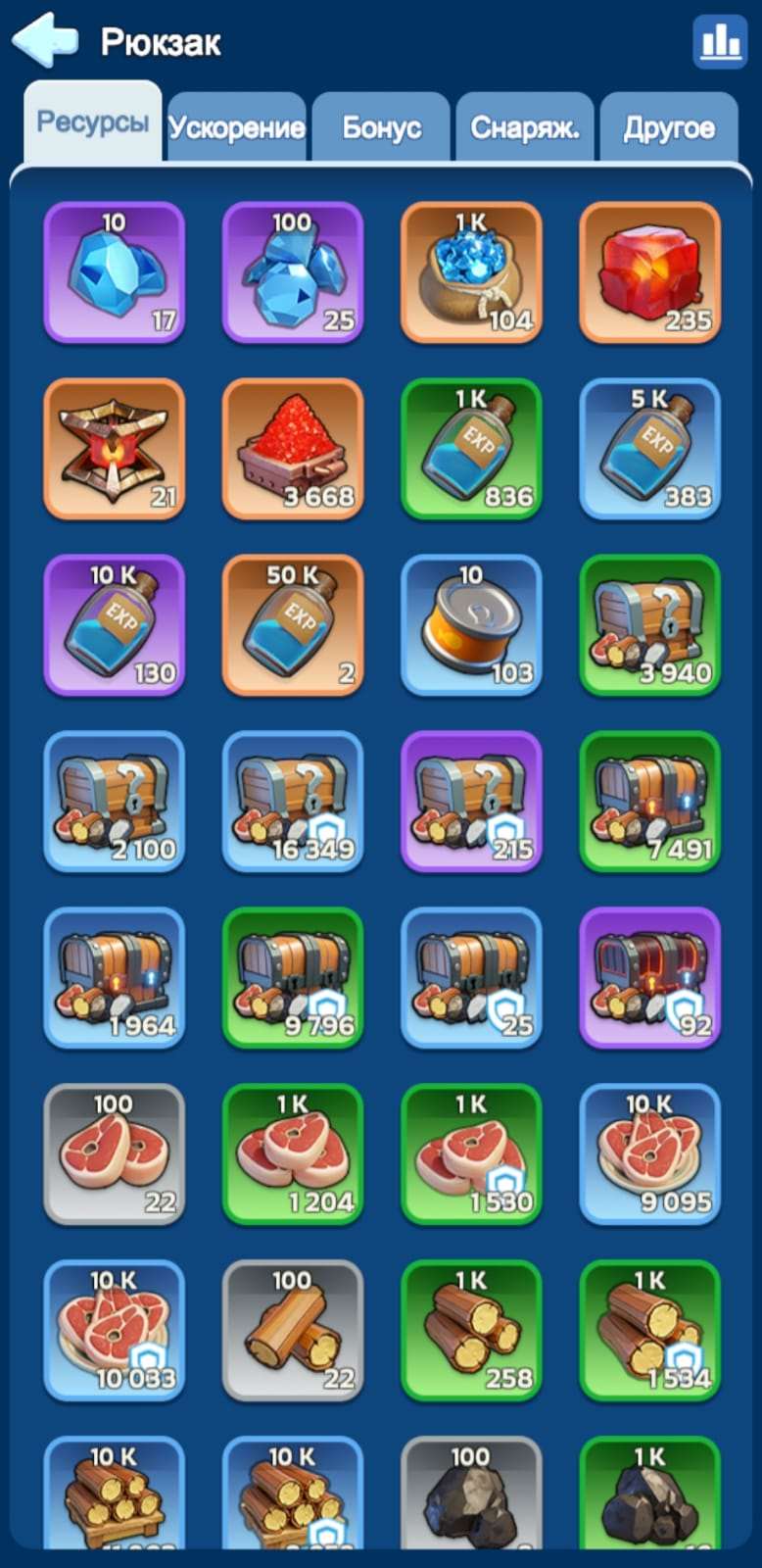Select the 10K meat item with 9 095
The width and height of the screenshot is (762, 1568).
coord(649,1154)
